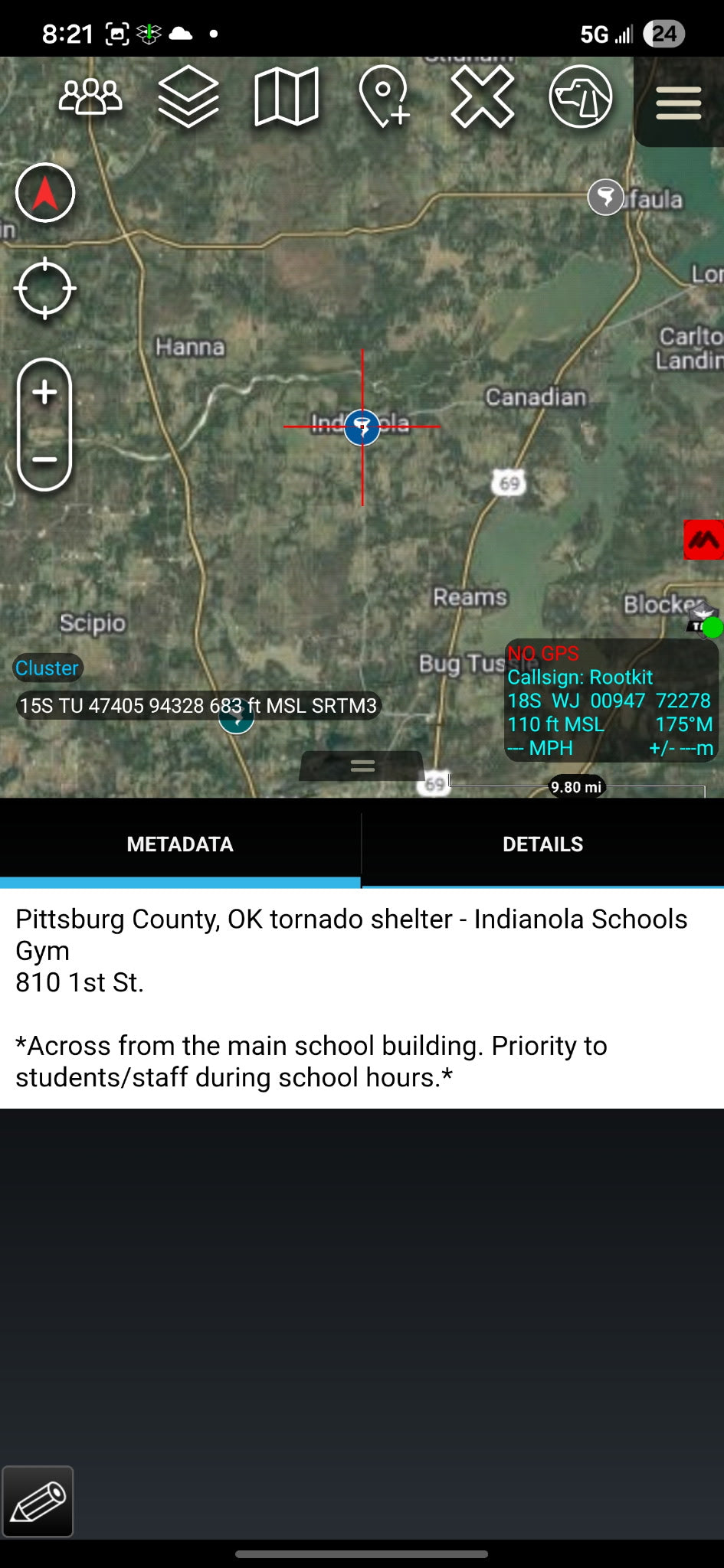The image size is (724, 1568).
Task: Open the Layers manager
Action: [x=189, y=97]
